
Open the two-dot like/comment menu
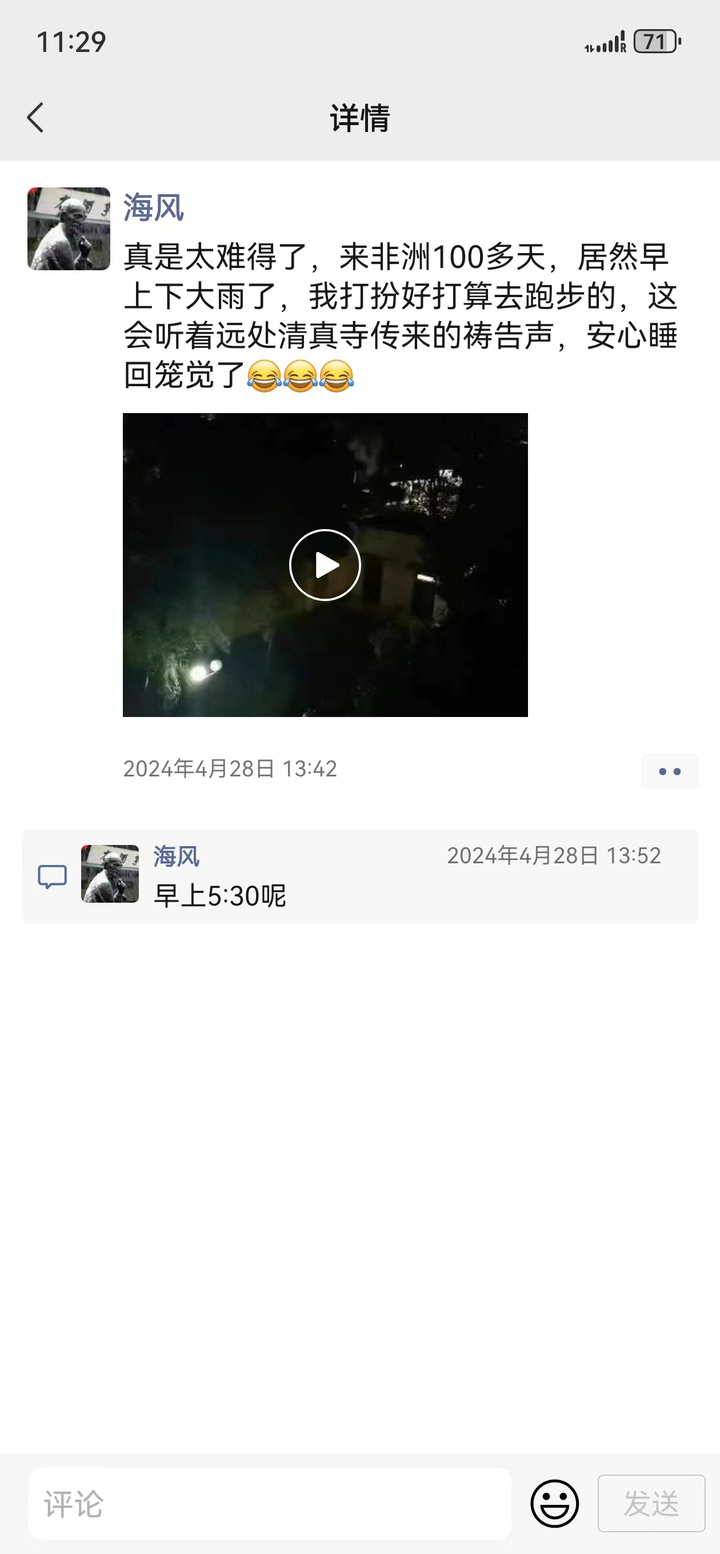click(670, 771)
